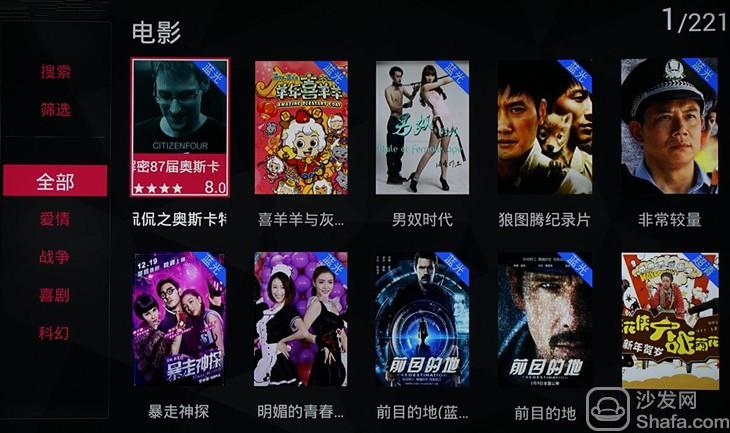Open 搜索 in the side menu

[x=55, y=72]
